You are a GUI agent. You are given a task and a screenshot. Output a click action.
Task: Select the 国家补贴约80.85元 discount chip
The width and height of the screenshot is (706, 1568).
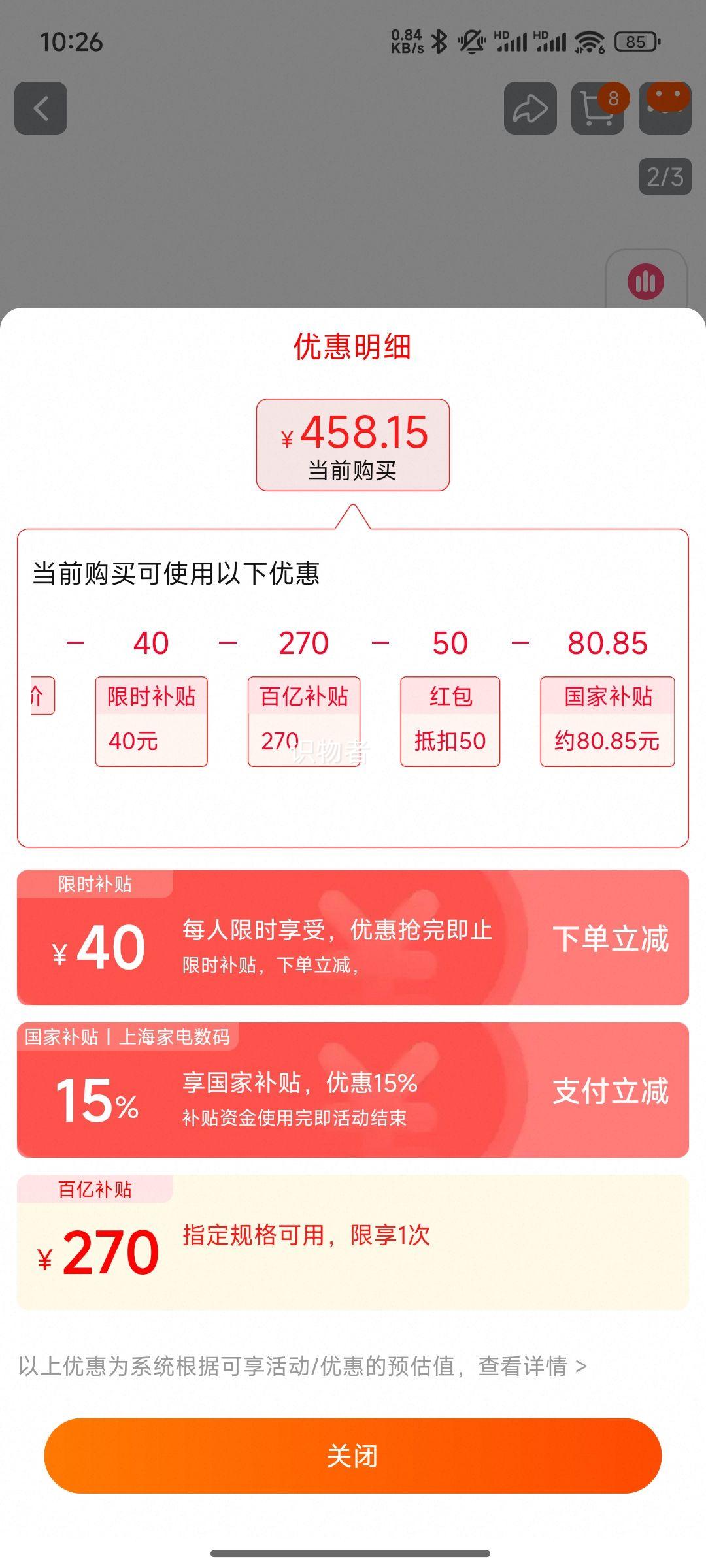coord(607,722)
